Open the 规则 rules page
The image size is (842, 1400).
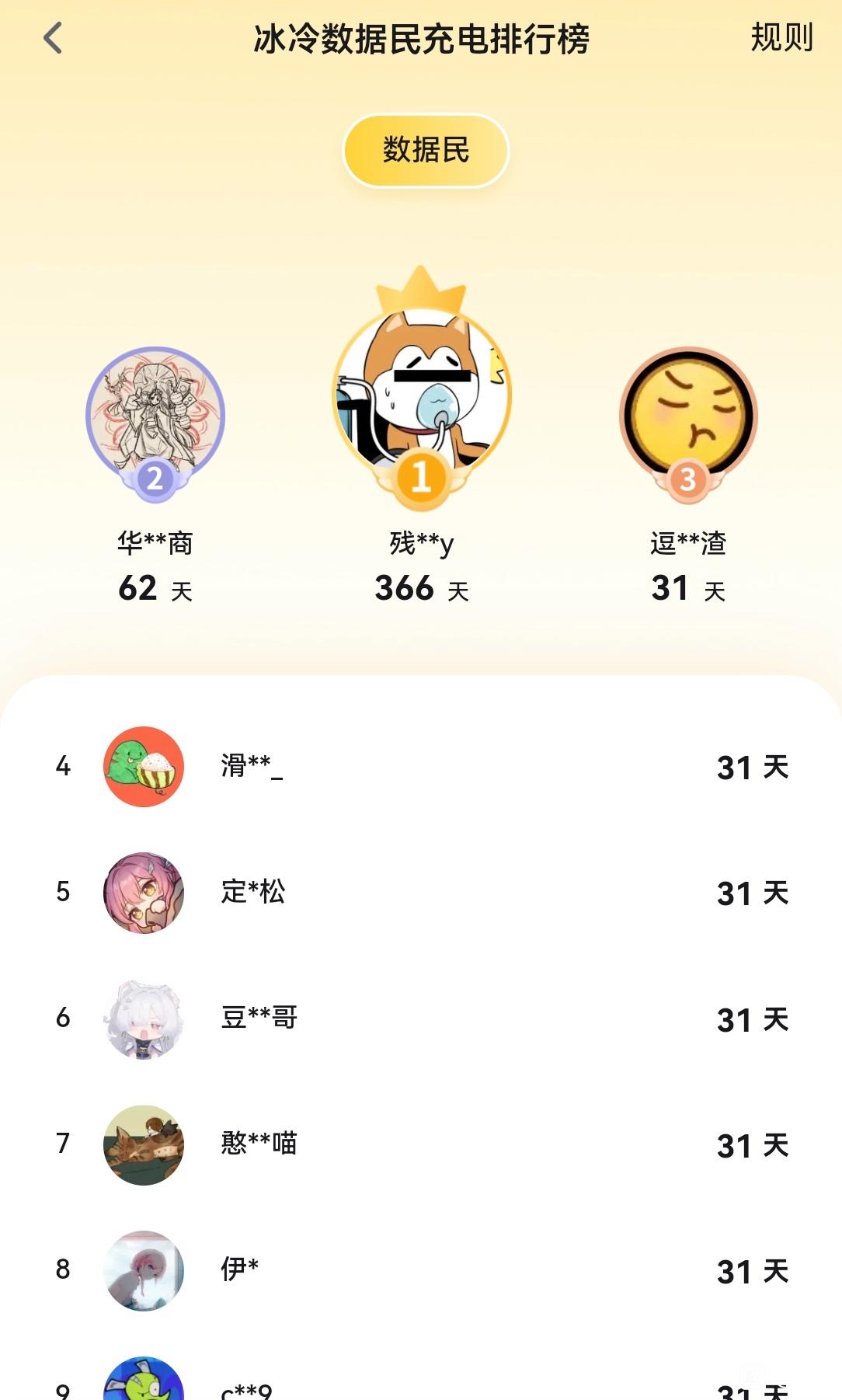coord(781,37)
